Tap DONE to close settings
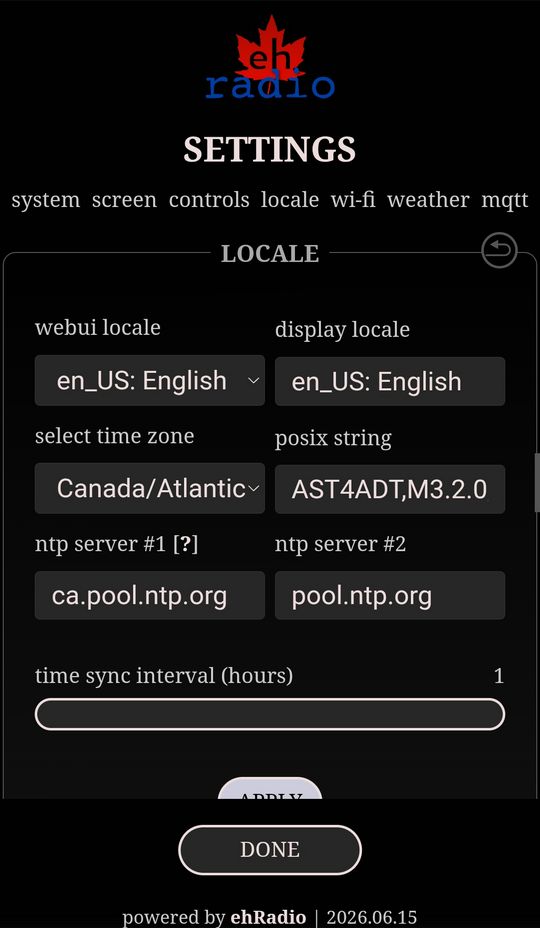The width and height of the screenshot is (540, 928). 270,849
